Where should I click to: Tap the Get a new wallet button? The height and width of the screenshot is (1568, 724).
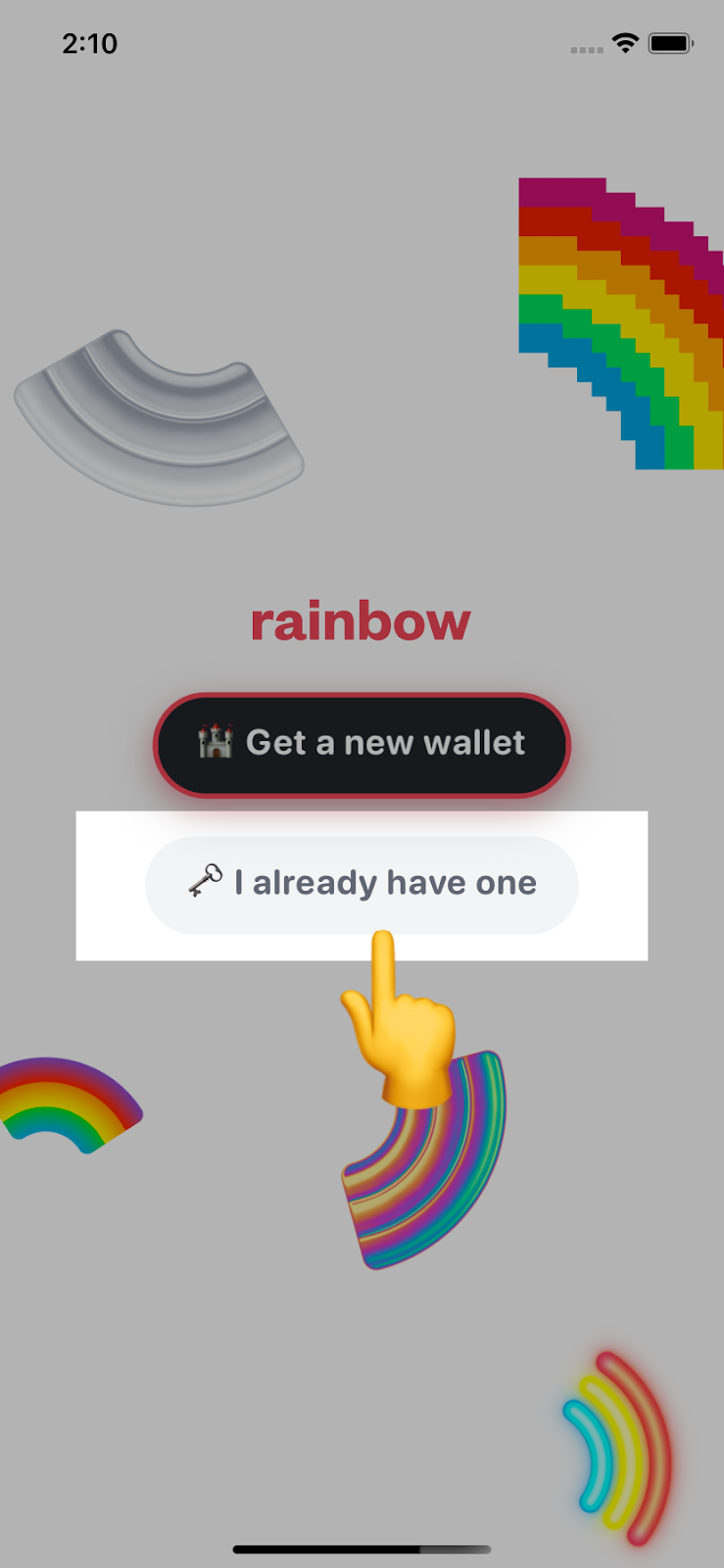pos(362,744)
